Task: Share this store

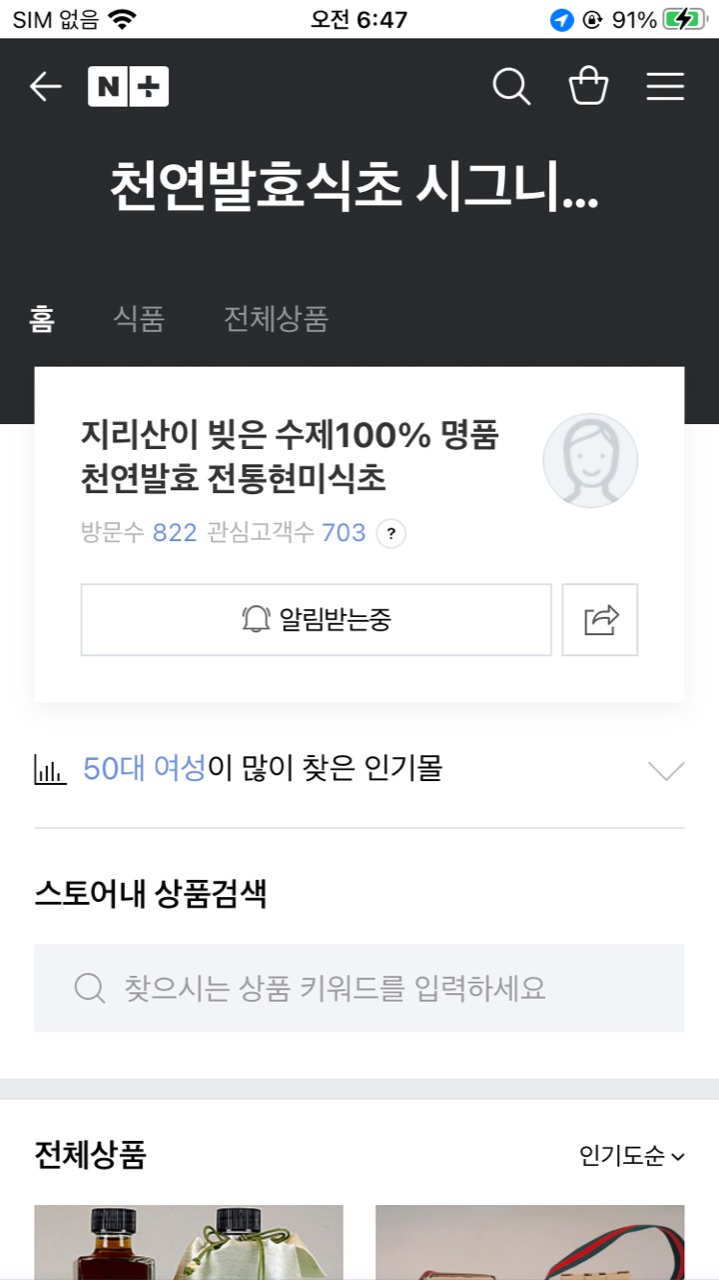Action: click(600, 620)
